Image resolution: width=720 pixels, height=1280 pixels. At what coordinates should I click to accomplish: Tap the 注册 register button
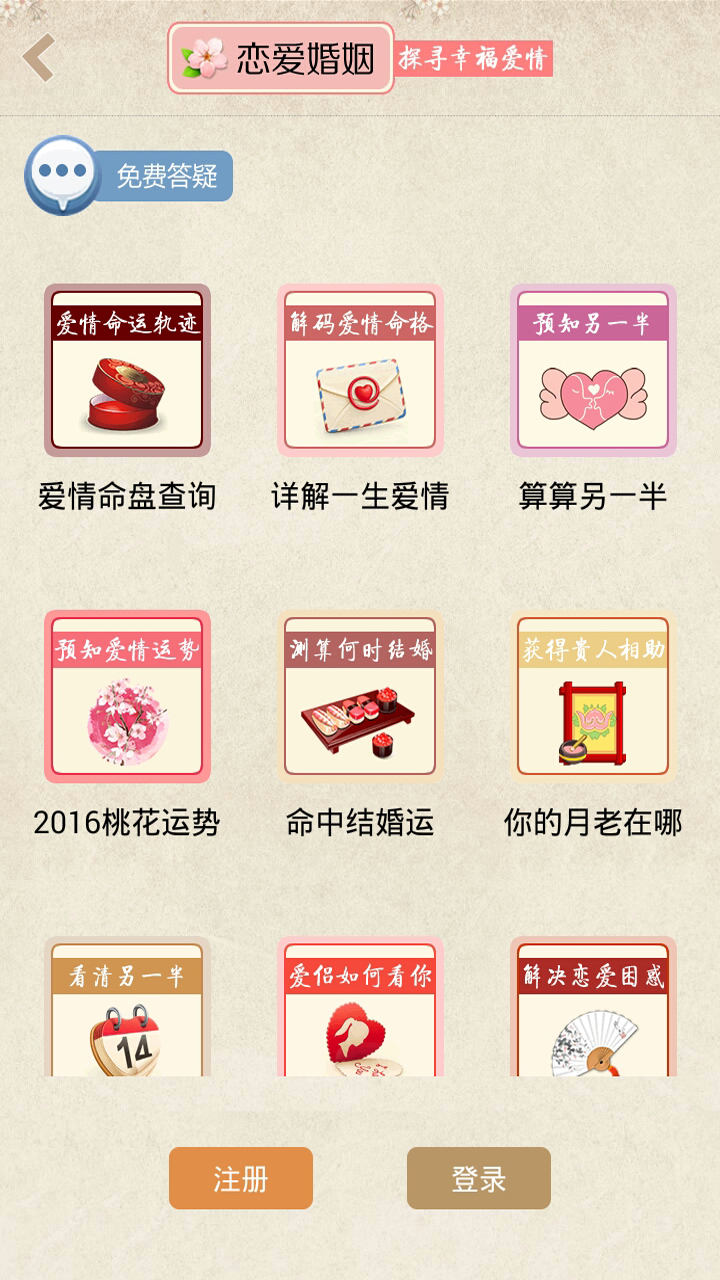pos(241,1178)
